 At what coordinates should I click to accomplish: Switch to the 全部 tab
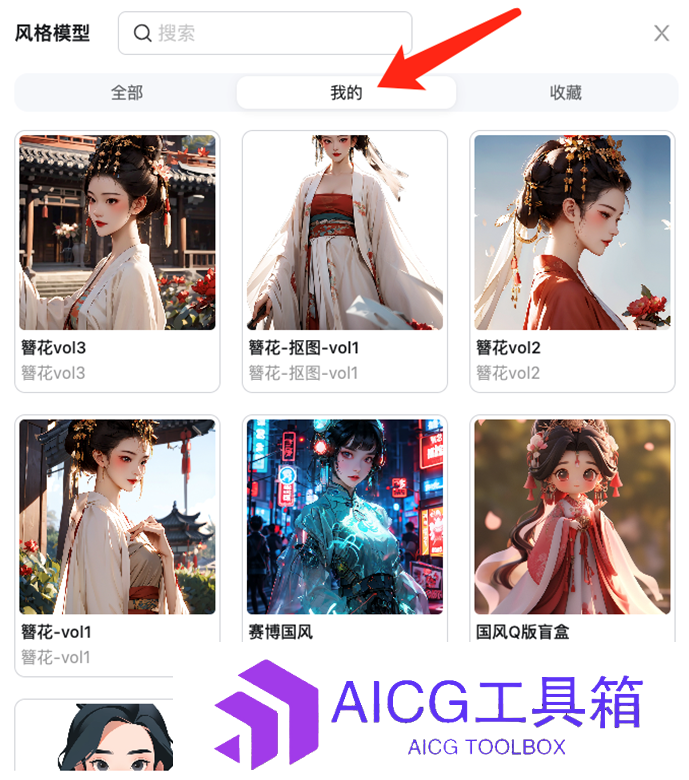(127, 93)
